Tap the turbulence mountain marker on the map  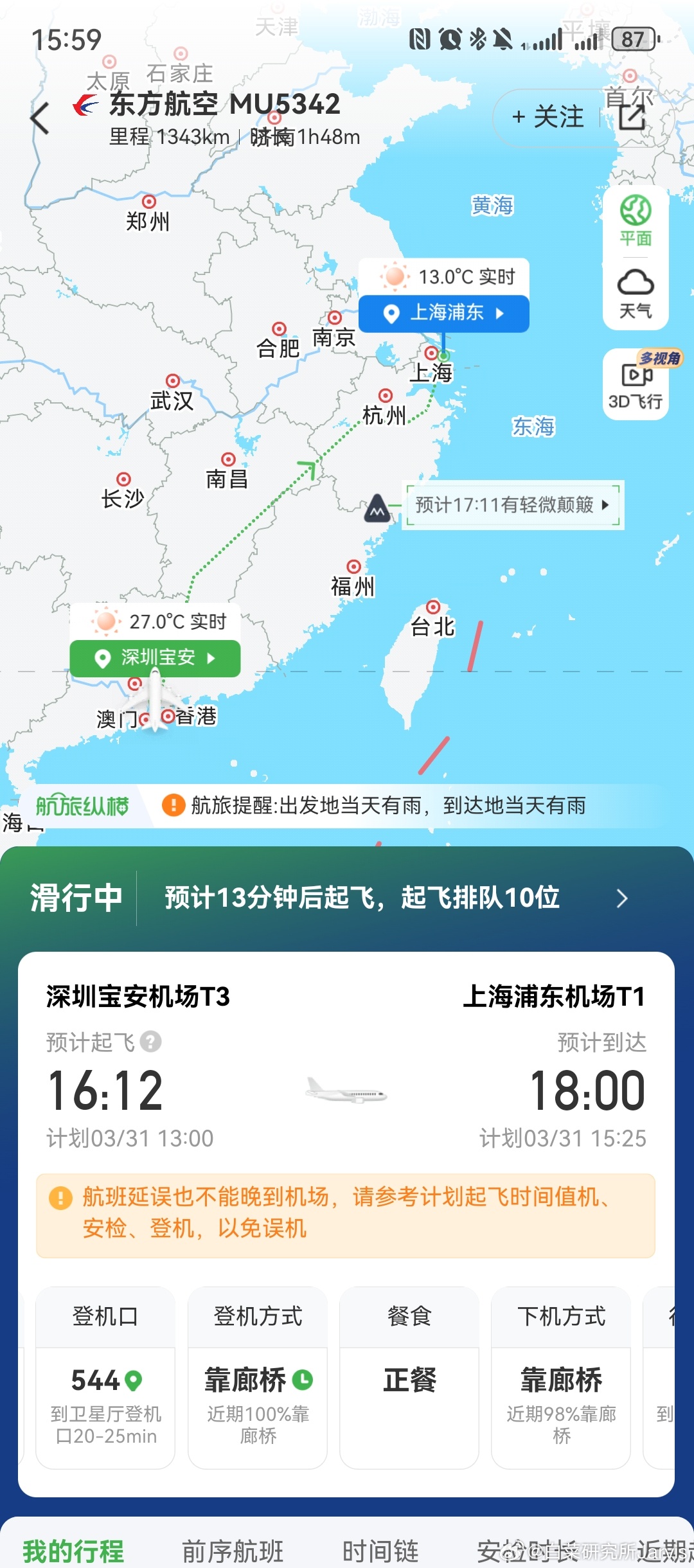378,507
